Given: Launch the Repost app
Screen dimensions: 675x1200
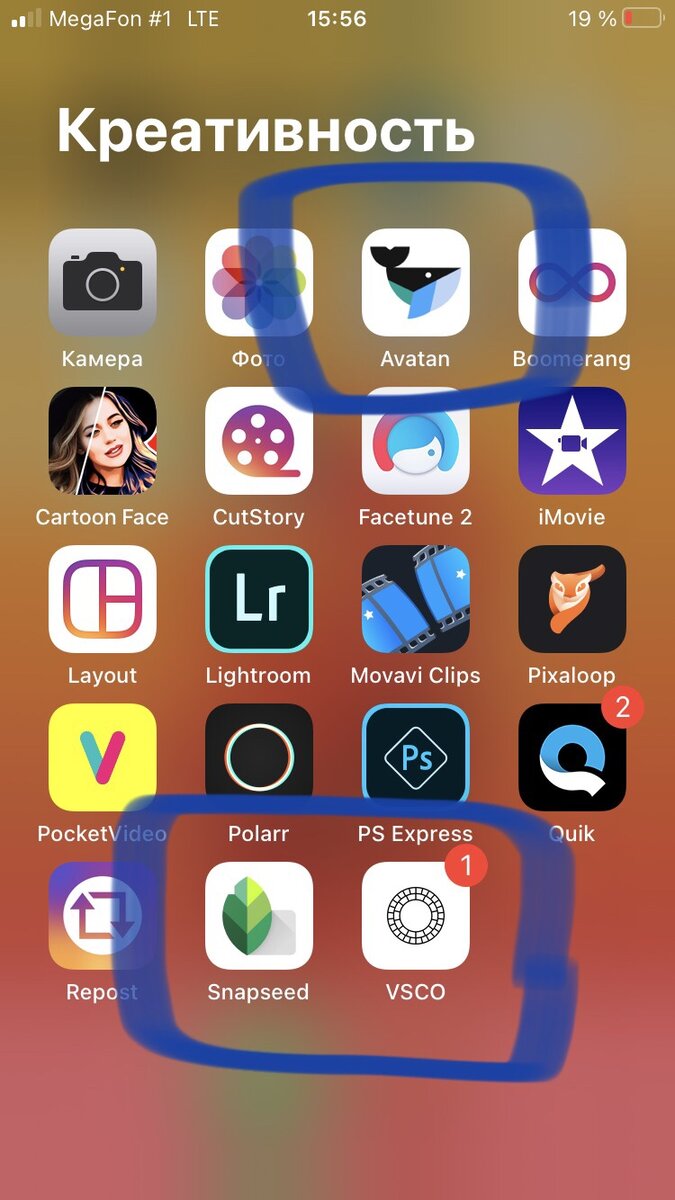Looking at the screenshot, I should coord(102,916).
